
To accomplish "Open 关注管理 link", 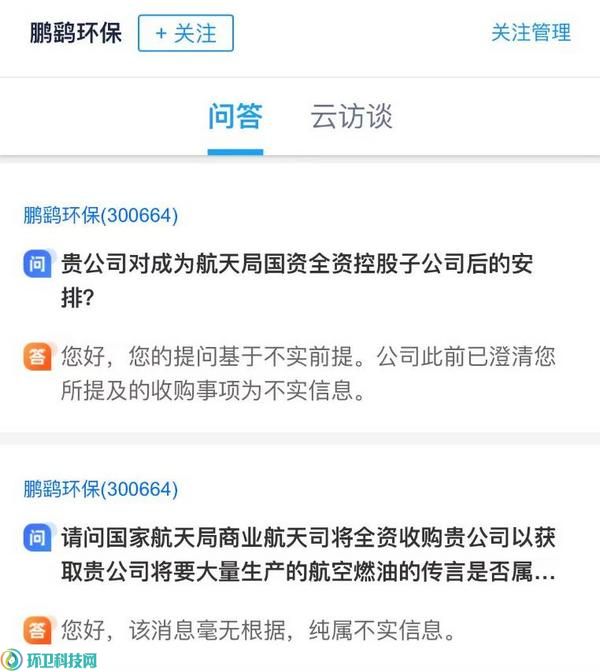I will click(530, 33).
